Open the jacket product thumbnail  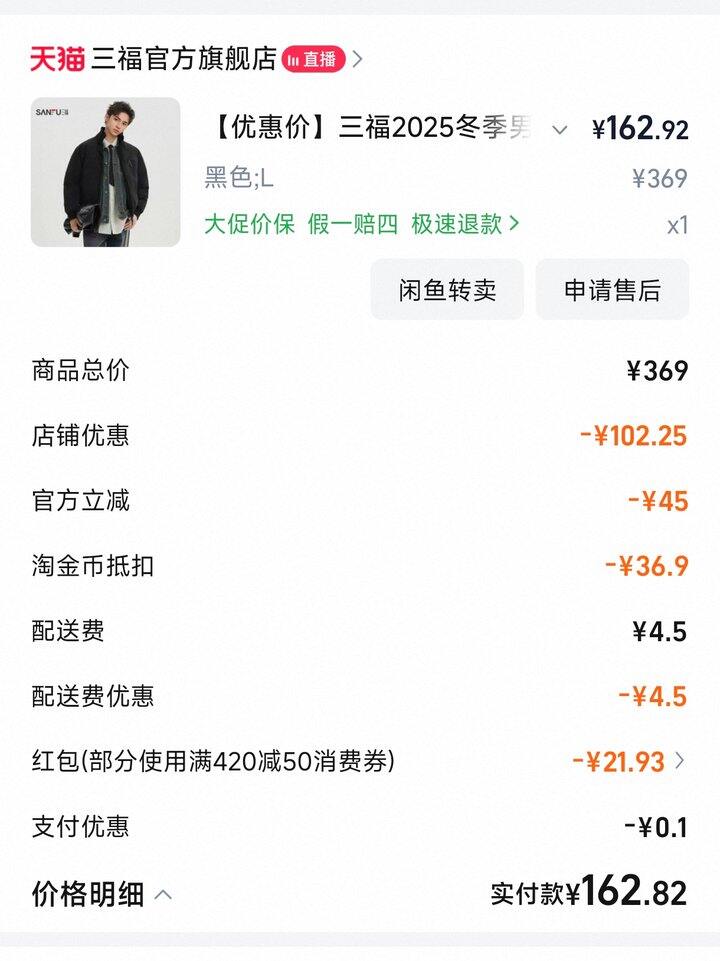[x=106, y=172]
